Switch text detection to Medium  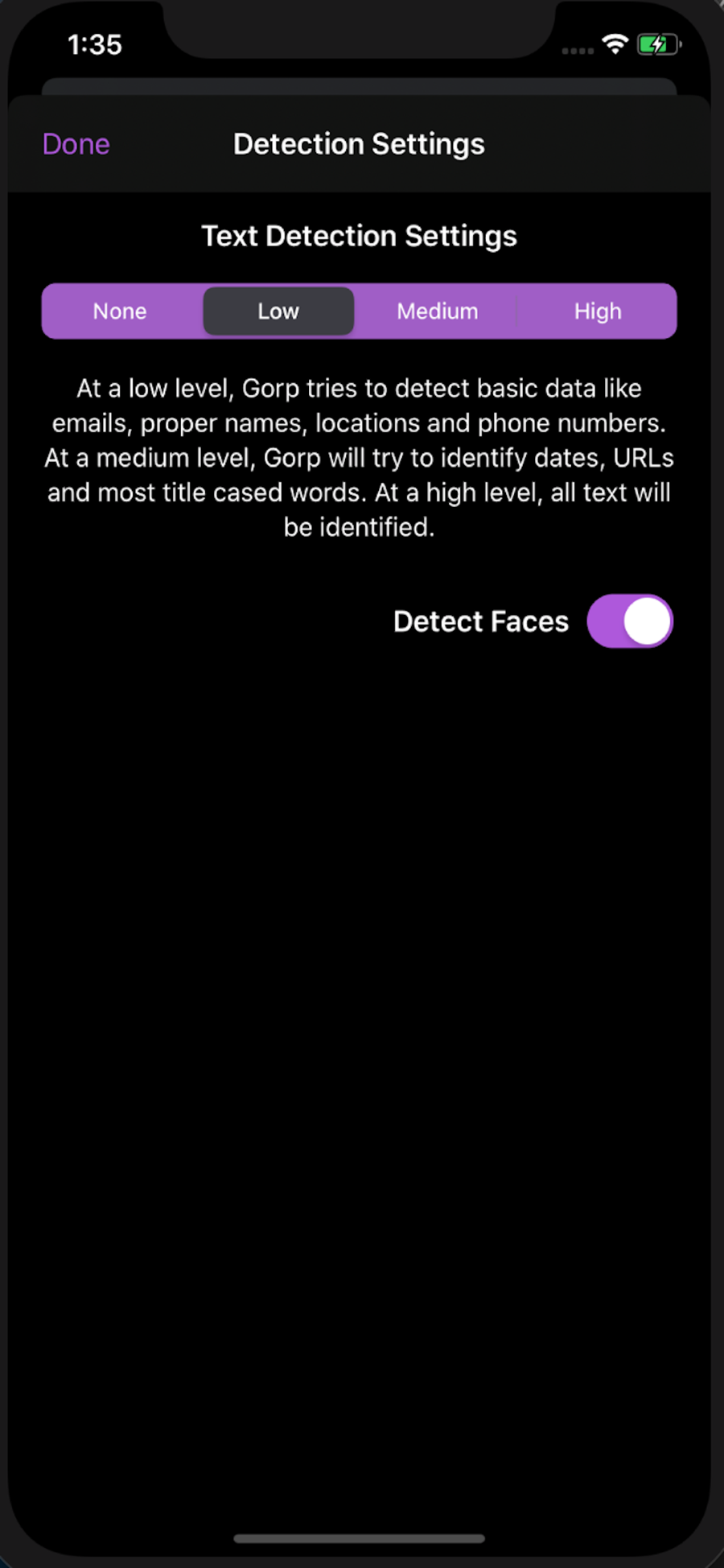click(437, 312)
